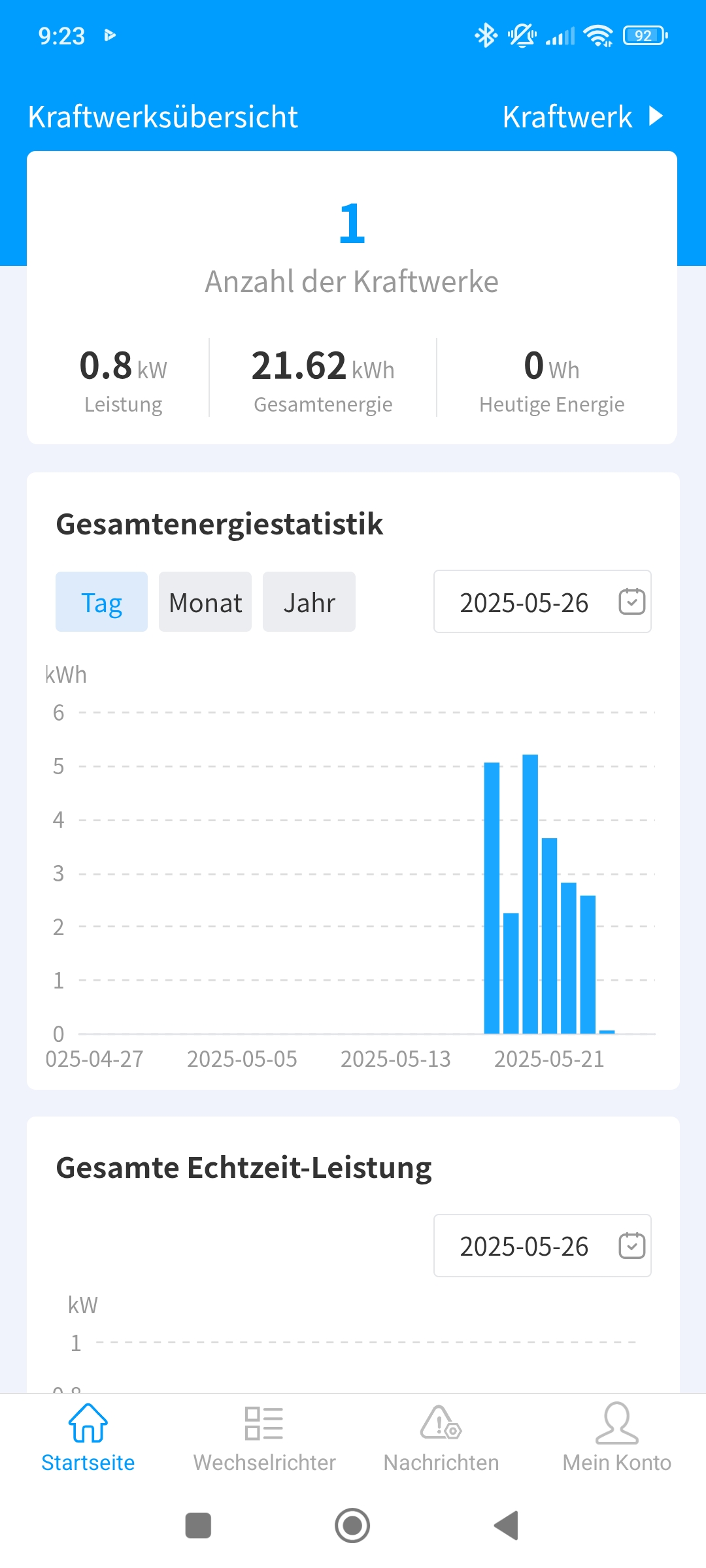
Task: Switch to the Wechselrichter tab
Action: pos(265,1437)
